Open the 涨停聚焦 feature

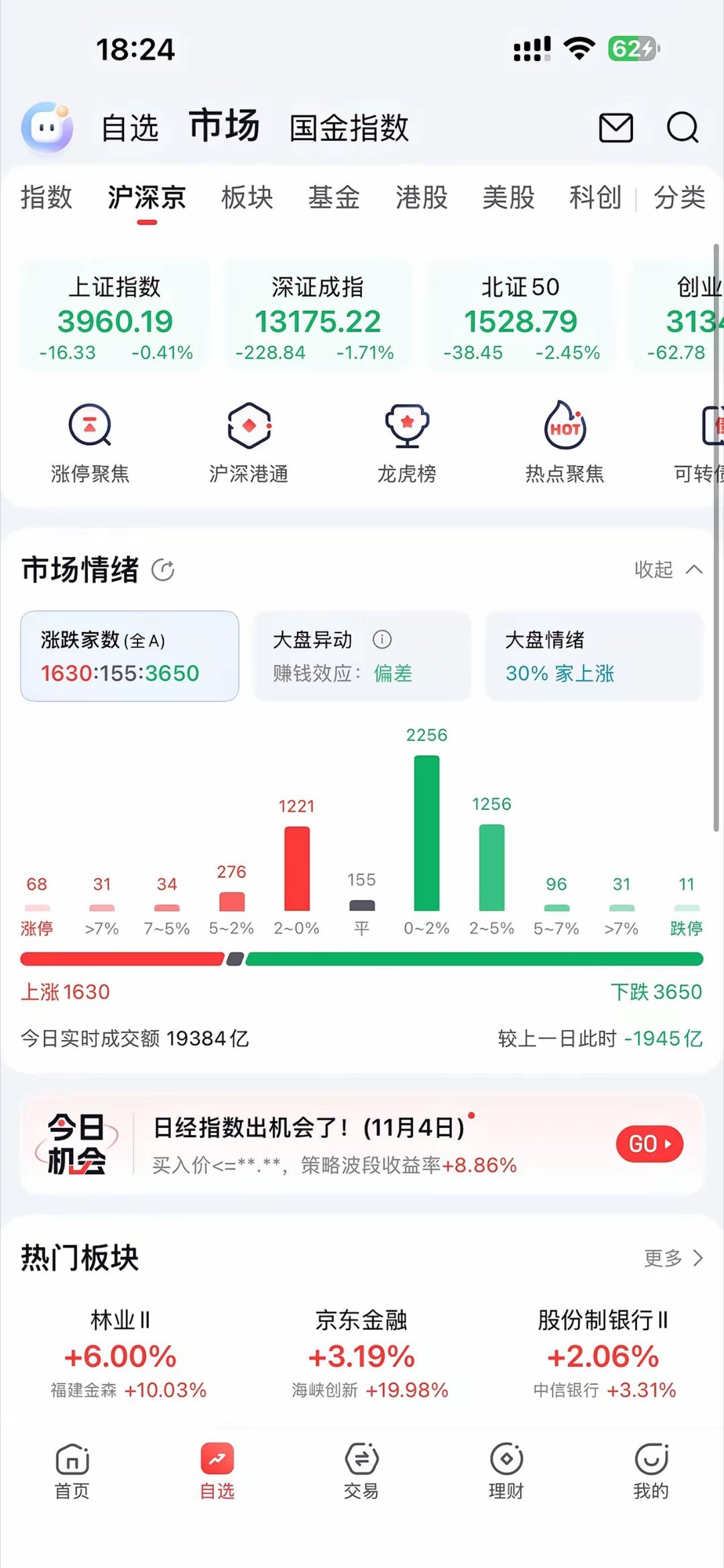click(x=90, y=439)
